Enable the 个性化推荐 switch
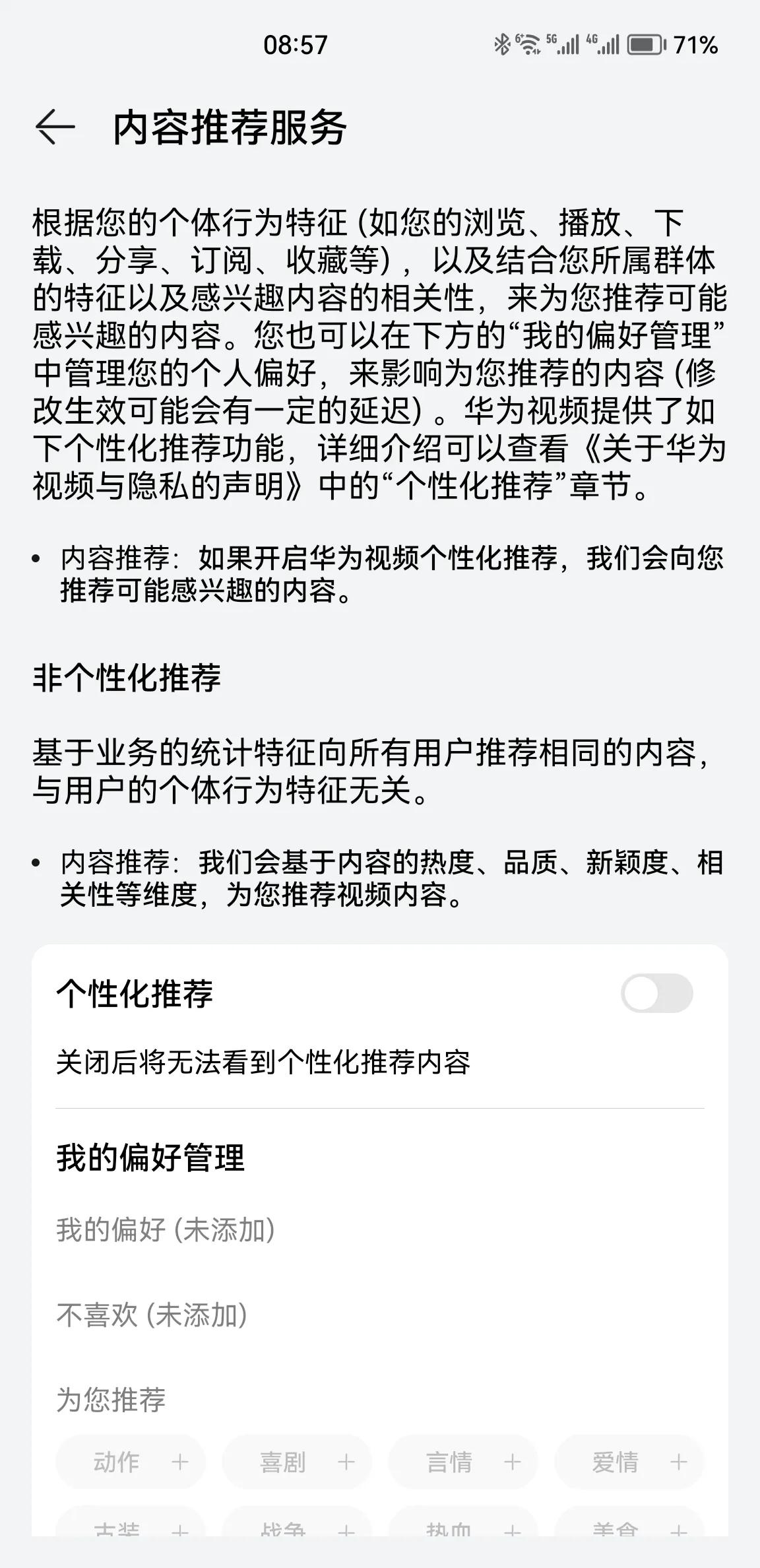Screen dimensions: 760x1568 (656, 993)
